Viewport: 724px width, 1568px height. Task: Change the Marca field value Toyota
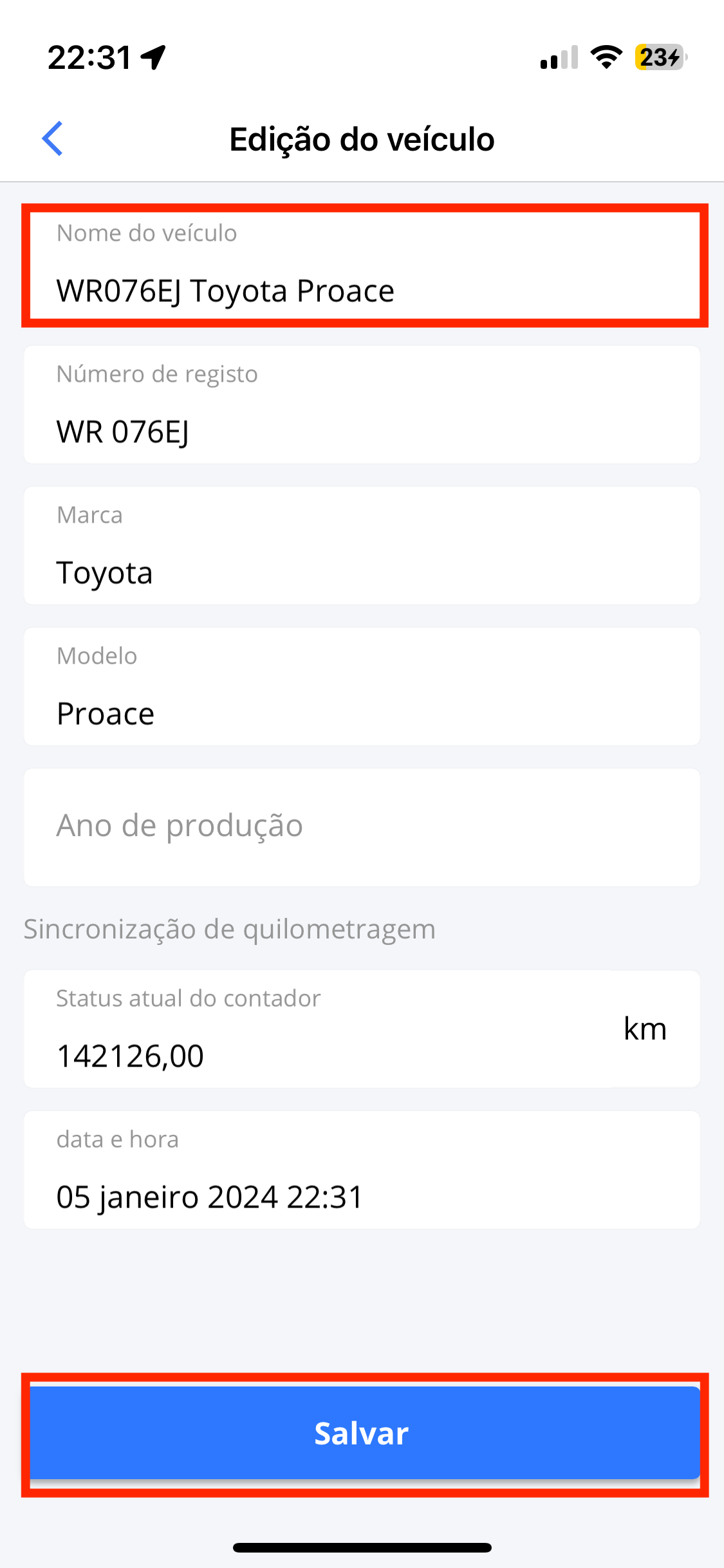[x=362, y=546]
